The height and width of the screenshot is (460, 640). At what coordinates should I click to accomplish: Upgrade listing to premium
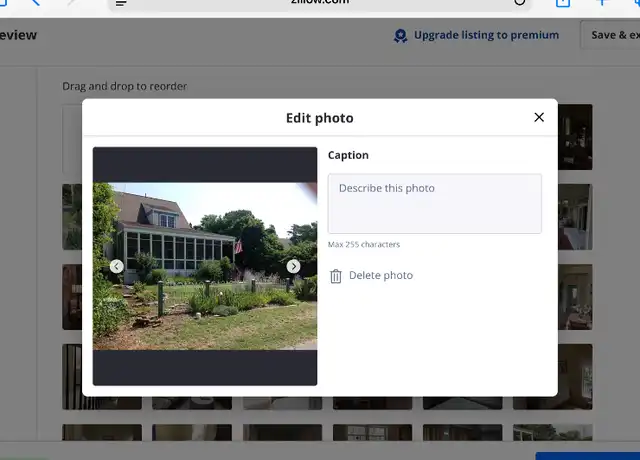476,35
